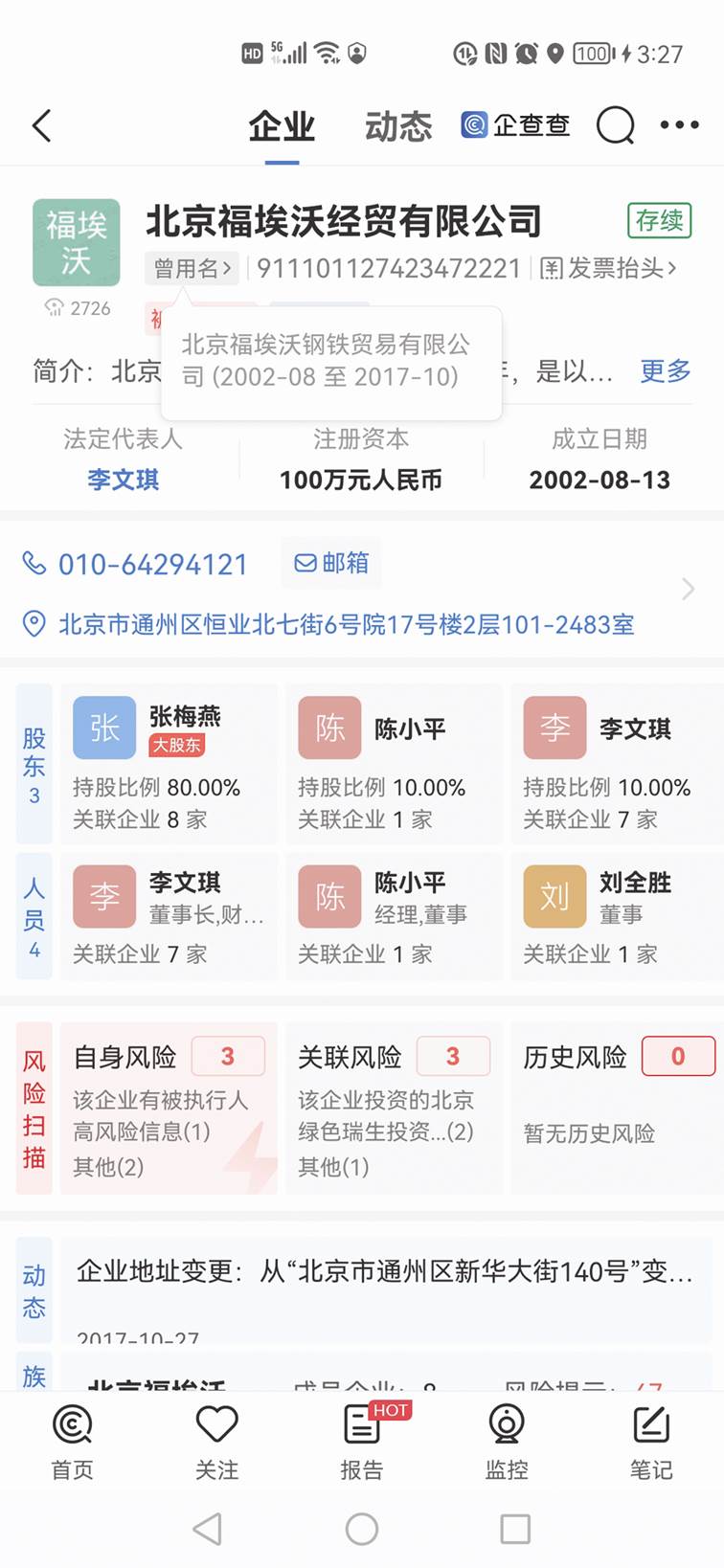This screenshot has width=724, height=1568.
Task: Open 笔记 notes
Action: 651,1443
